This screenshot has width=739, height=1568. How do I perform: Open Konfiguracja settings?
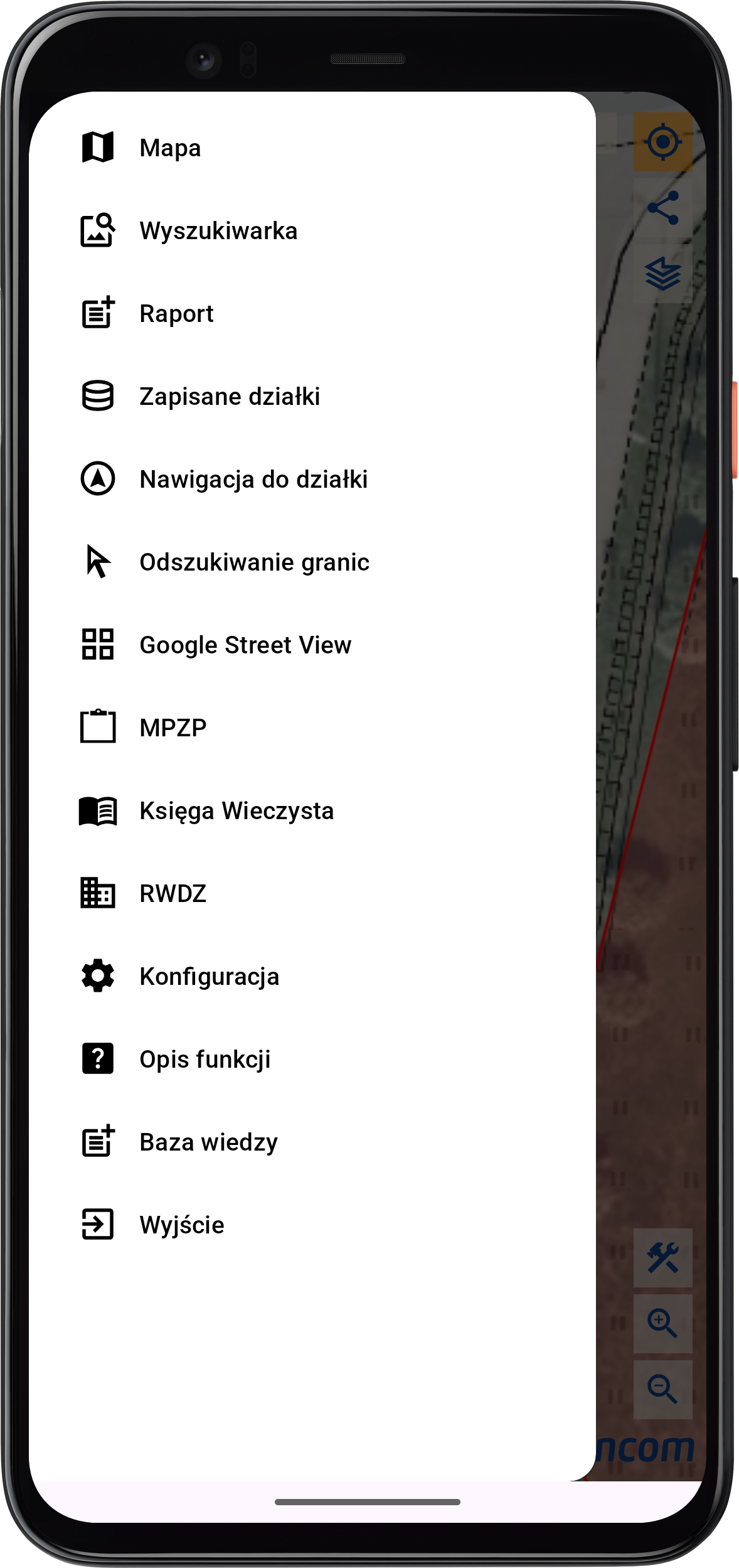[209, 977]
